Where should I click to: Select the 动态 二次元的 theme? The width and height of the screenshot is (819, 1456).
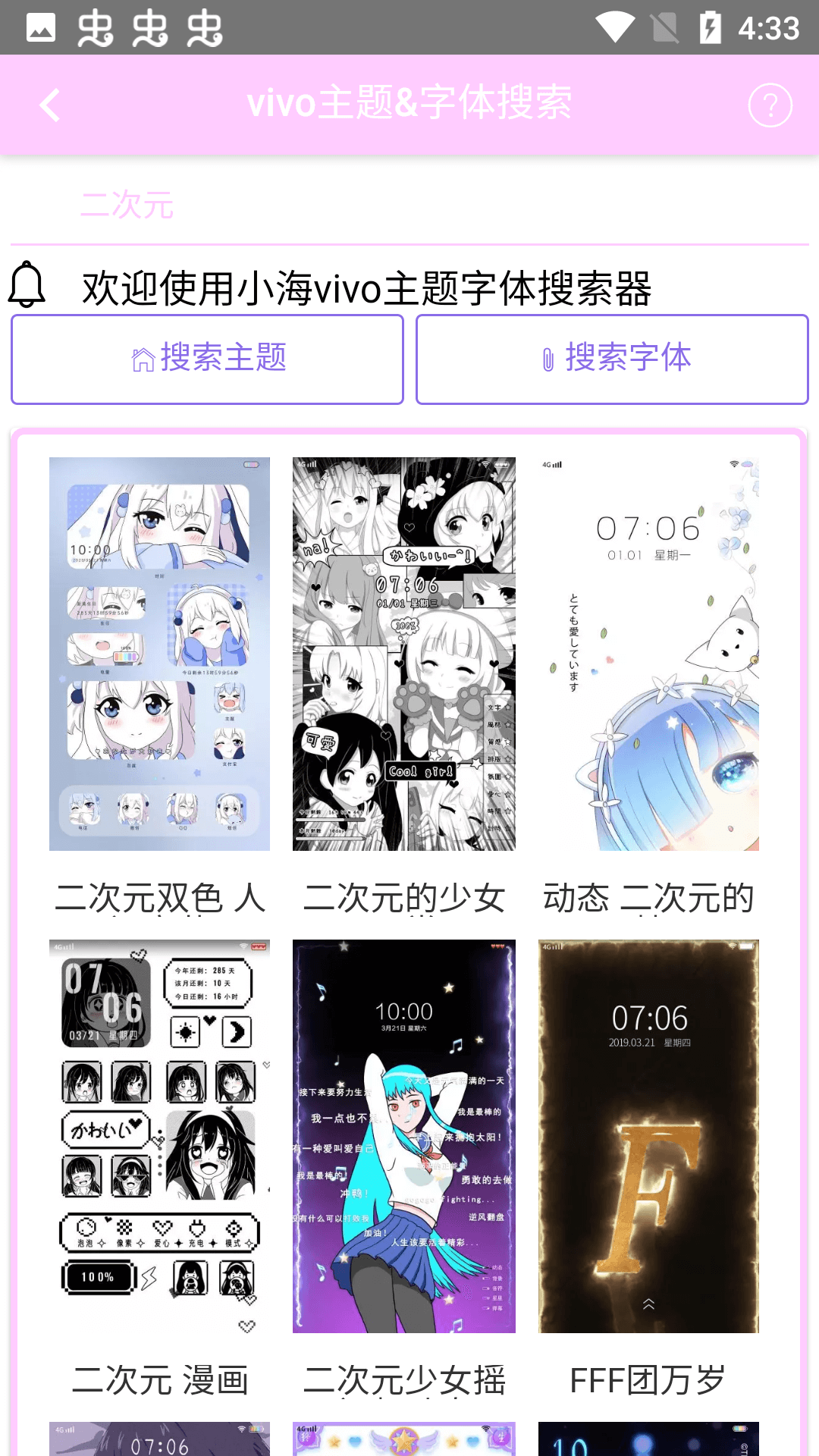pos(648,654)
